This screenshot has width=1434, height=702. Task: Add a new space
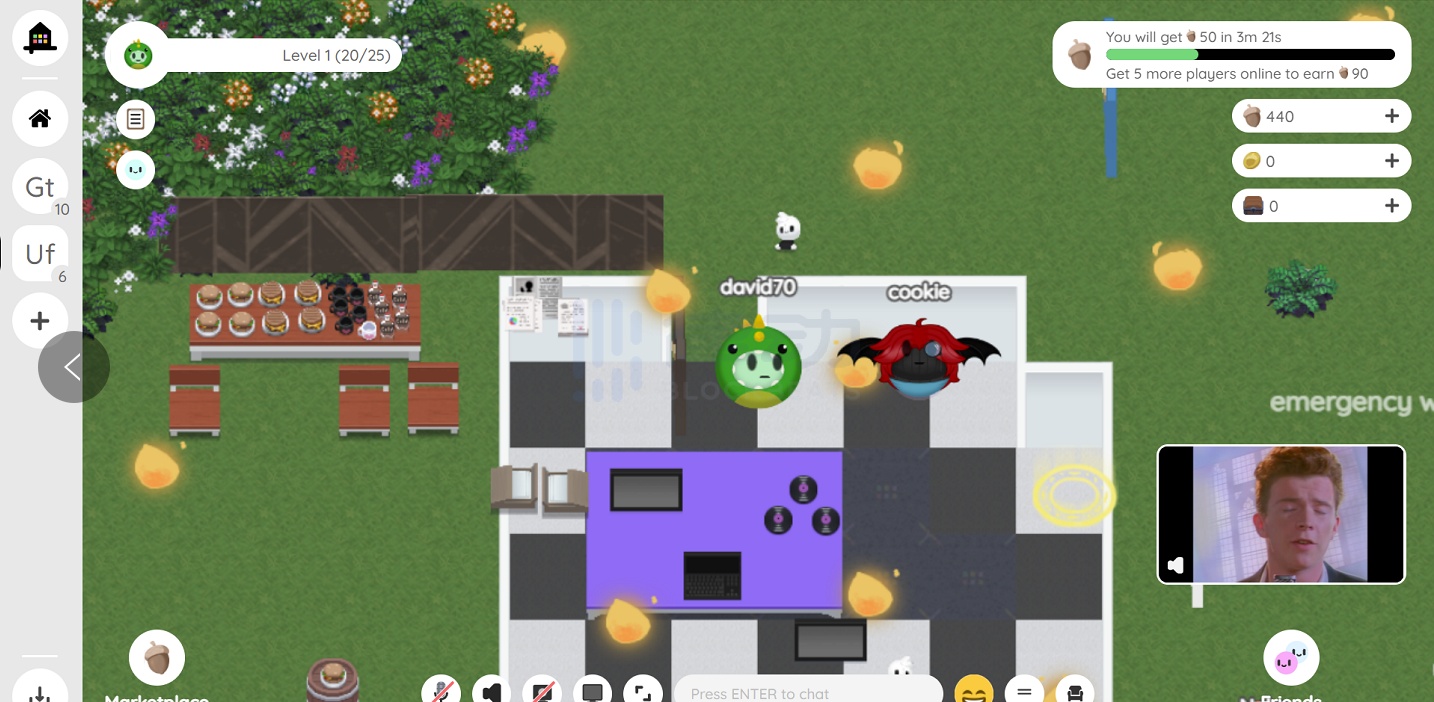(40, 321)
